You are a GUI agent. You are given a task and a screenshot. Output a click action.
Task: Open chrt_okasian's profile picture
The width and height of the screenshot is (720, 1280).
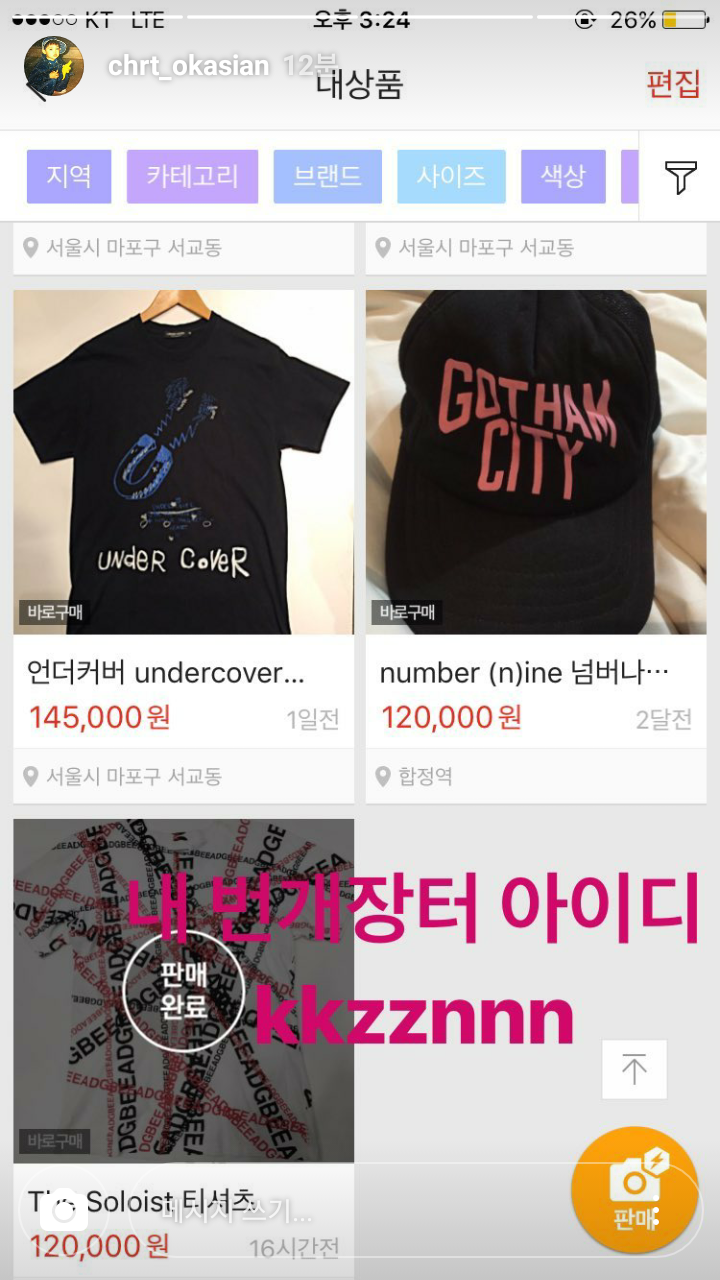[x=53, y=67]
